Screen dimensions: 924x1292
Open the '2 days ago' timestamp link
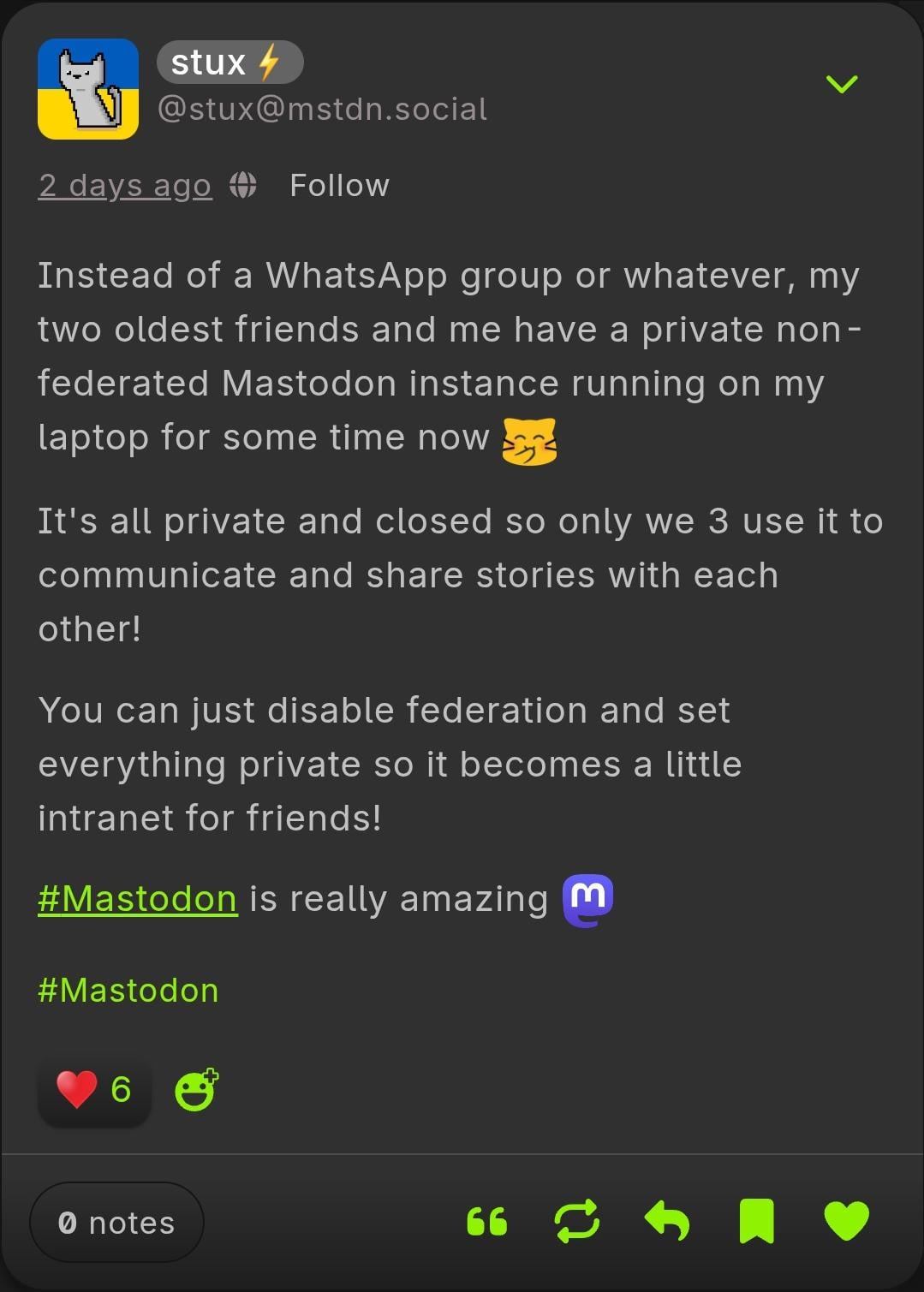[x=125, y=186]
